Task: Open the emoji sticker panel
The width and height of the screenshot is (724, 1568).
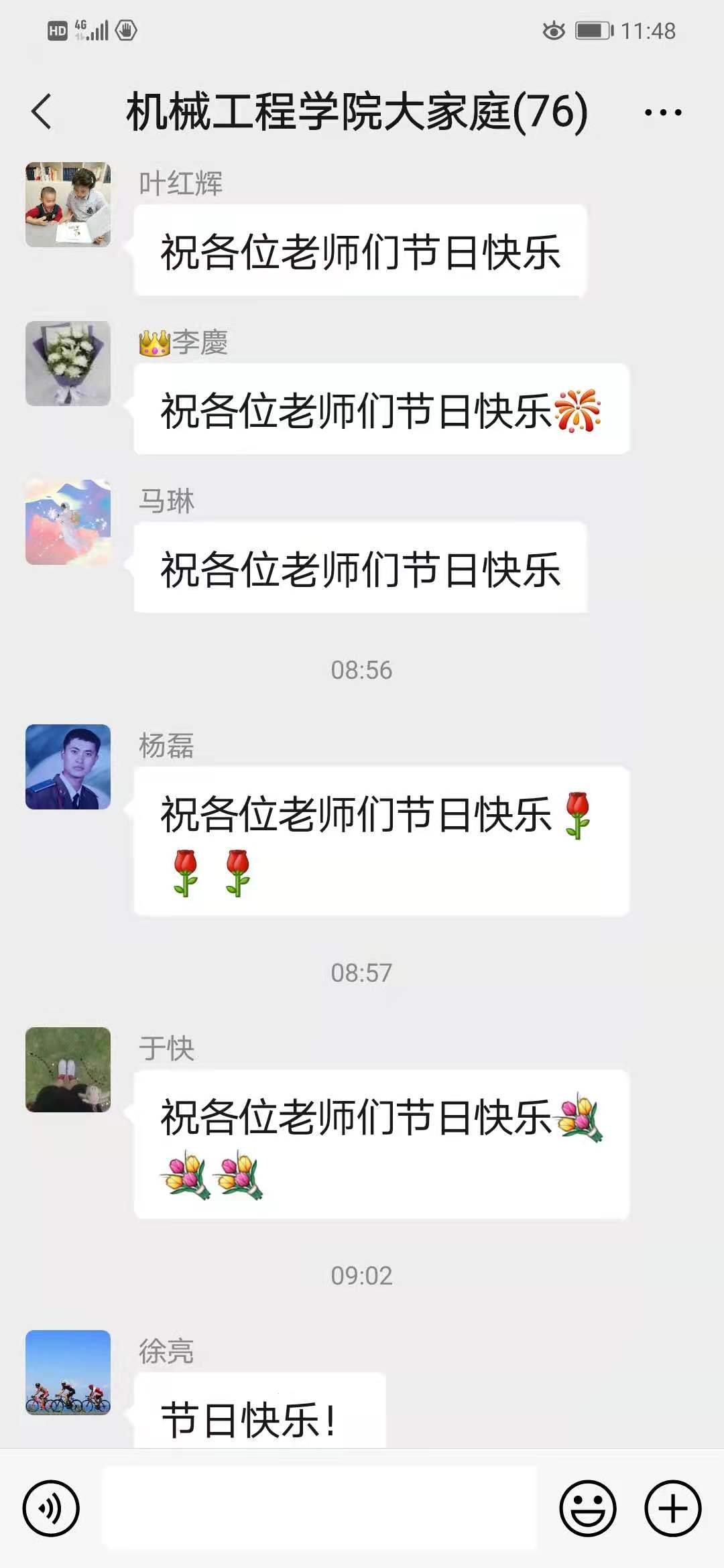Action: click(587, 1508)
